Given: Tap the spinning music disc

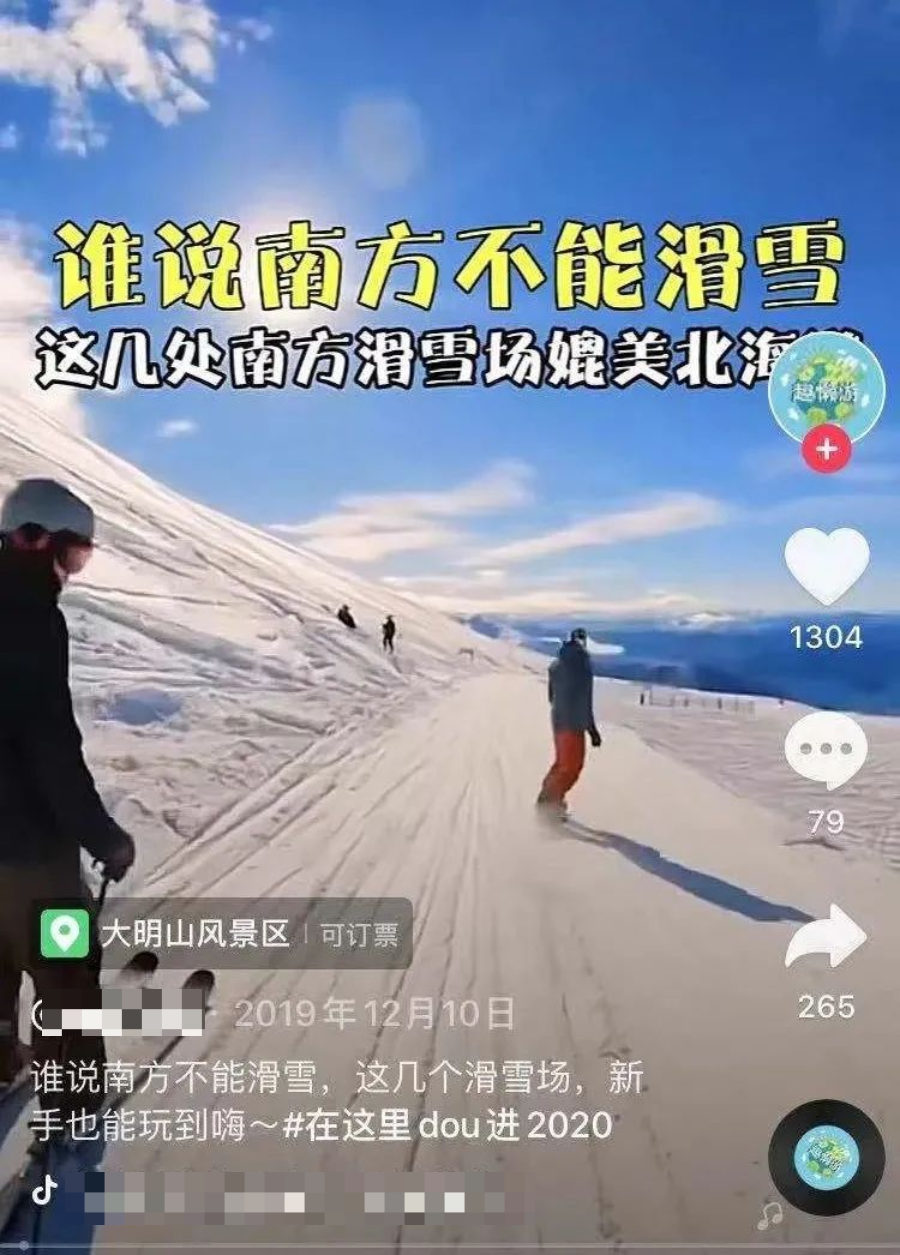Looking at the screenshot, I should click(826, 1157).
